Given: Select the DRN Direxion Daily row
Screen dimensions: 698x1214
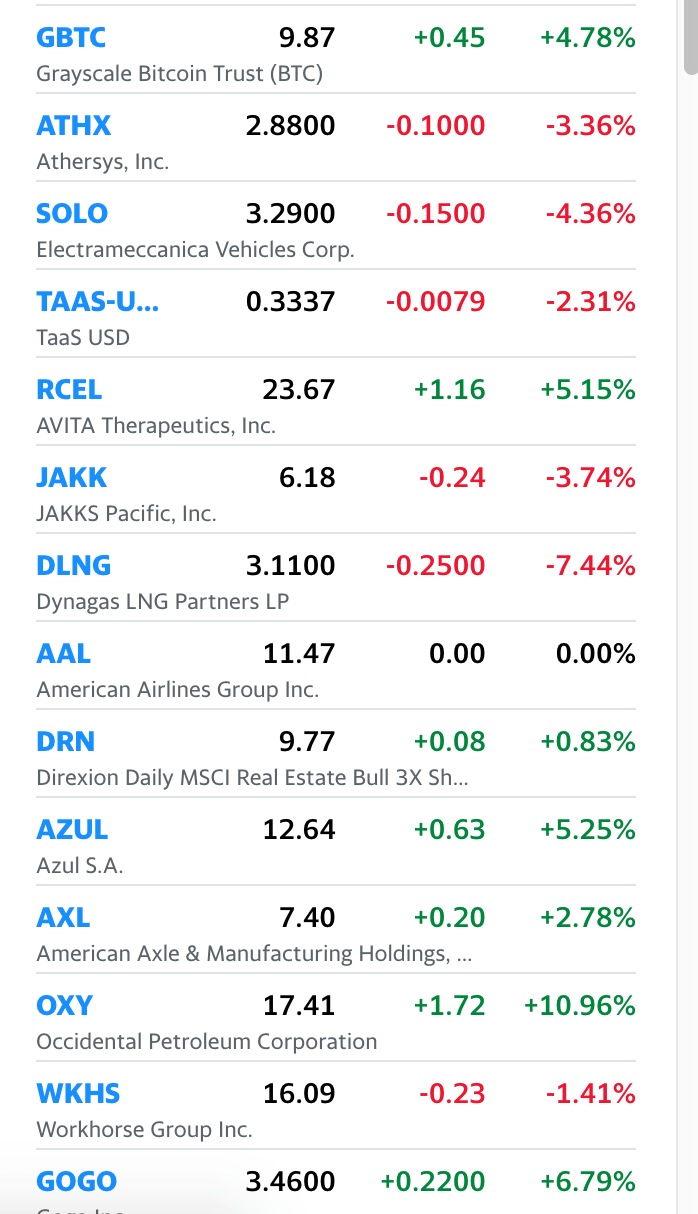Looking at the screenshot, I should [x=65, y=742].
